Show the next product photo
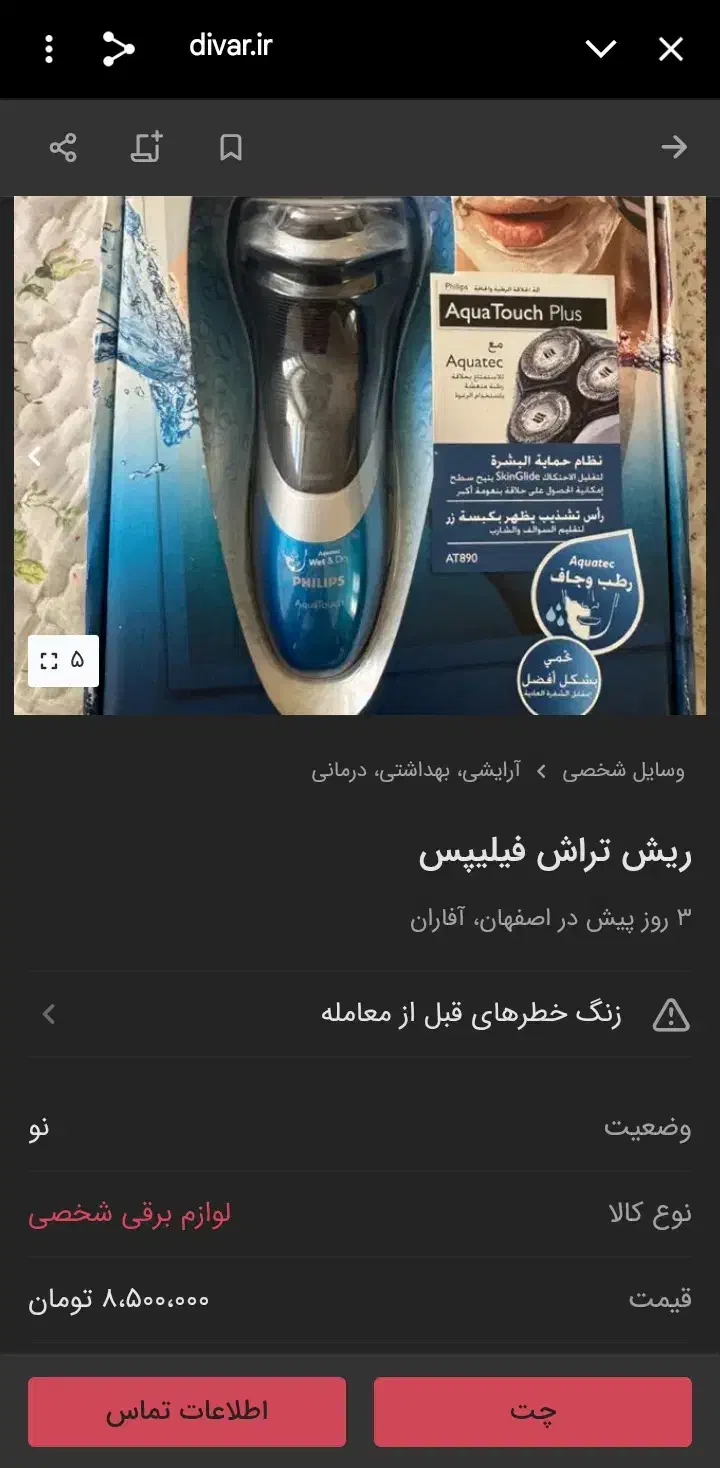The image size is (720, 1468). click(x=34, y=456)
